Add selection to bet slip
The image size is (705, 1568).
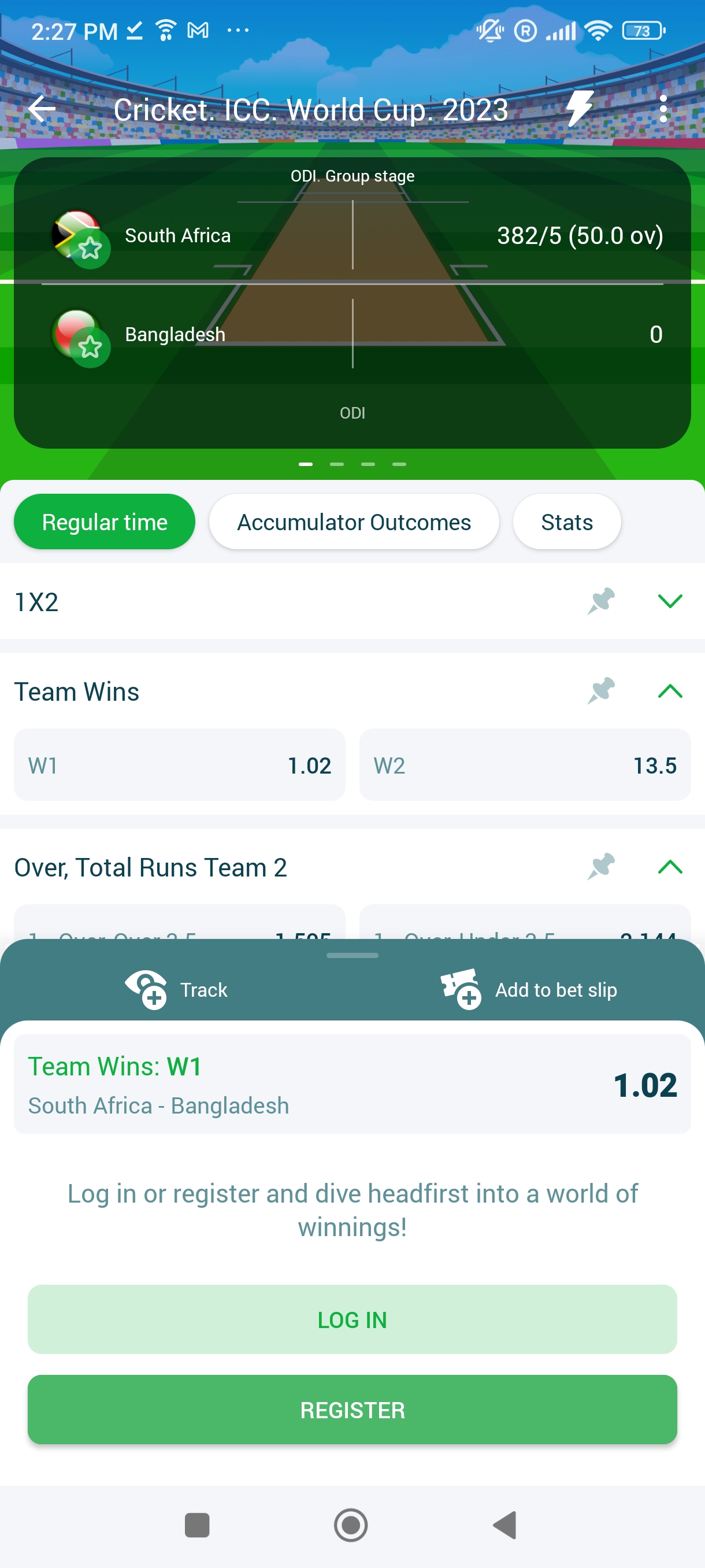528,989
